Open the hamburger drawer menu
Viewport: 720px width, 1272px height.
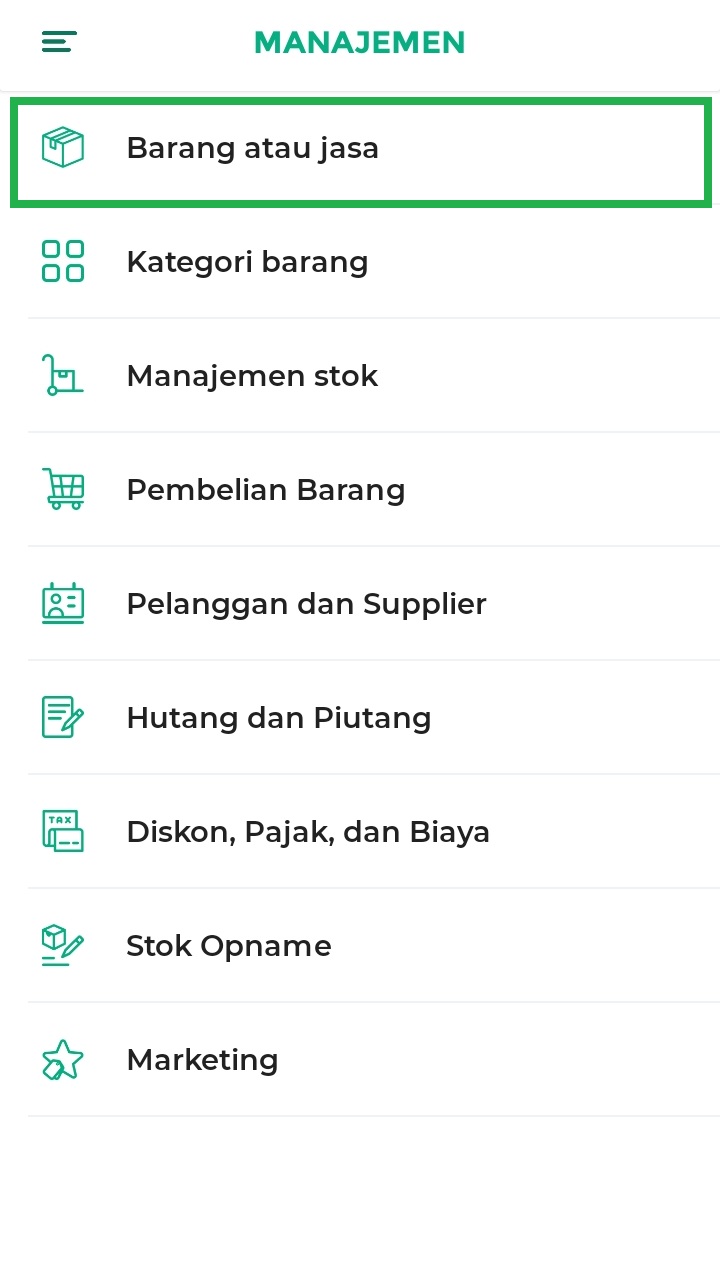(59, 42)
